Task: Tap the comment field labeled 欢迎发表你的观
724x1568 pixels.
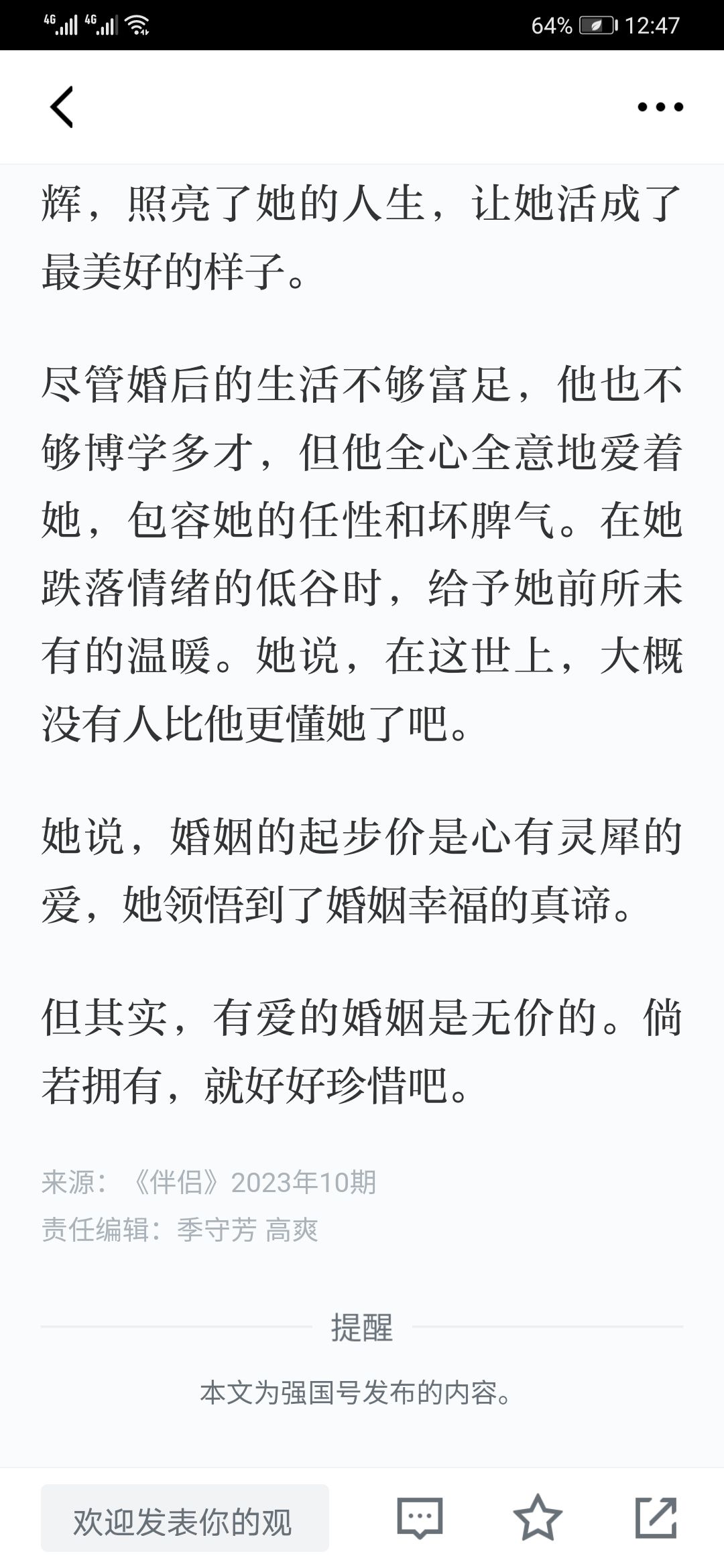Action: tap(185, 1518)
